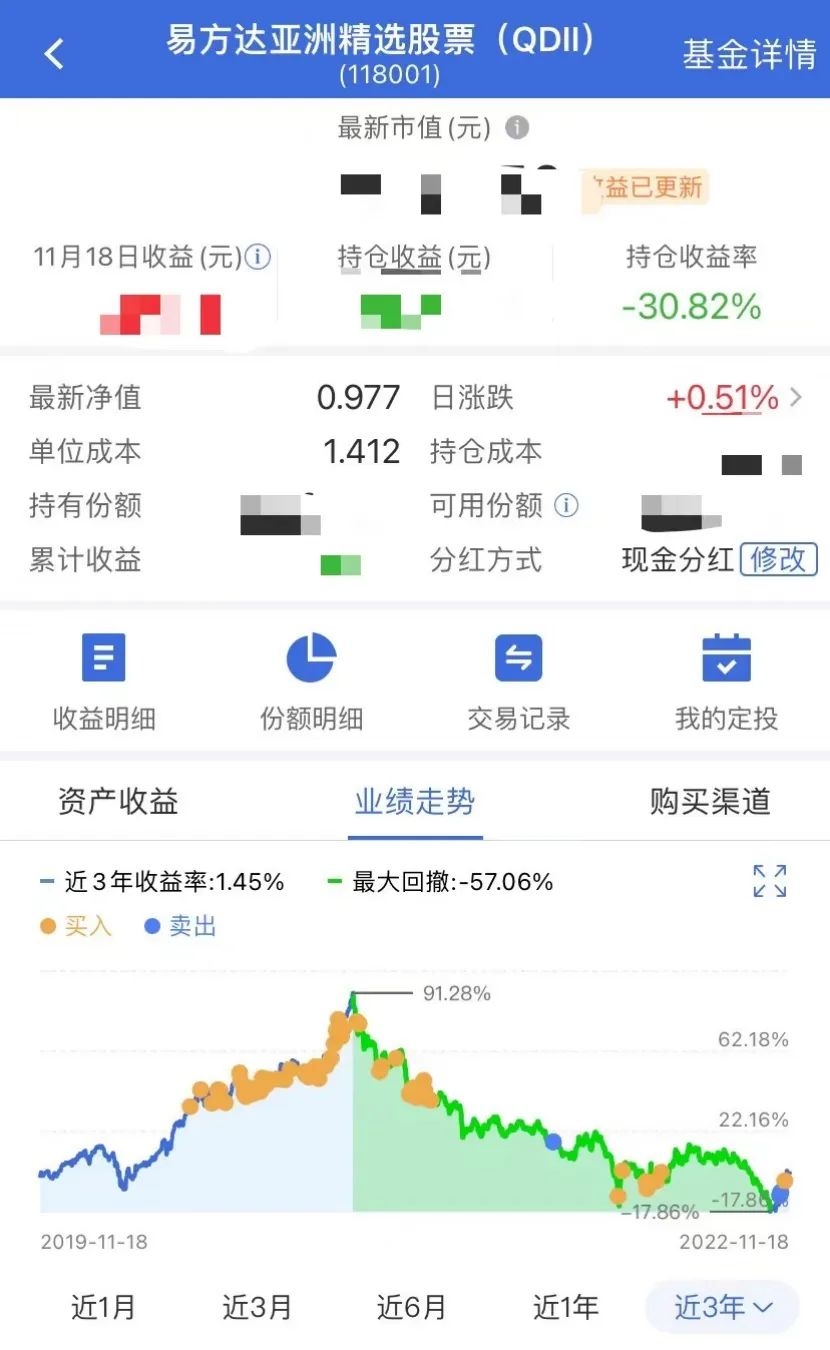
Task: Tap the info icon beside 11月18日收益
Action: pos(257,258)
